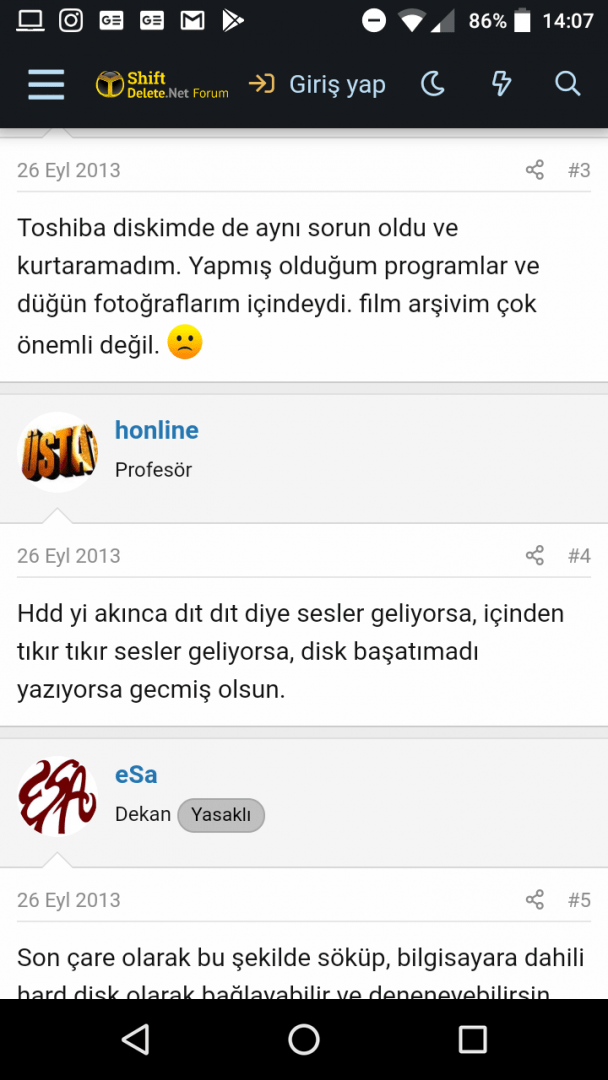Share post #4
608x1080 pixels.
click(x=535, y=556)
